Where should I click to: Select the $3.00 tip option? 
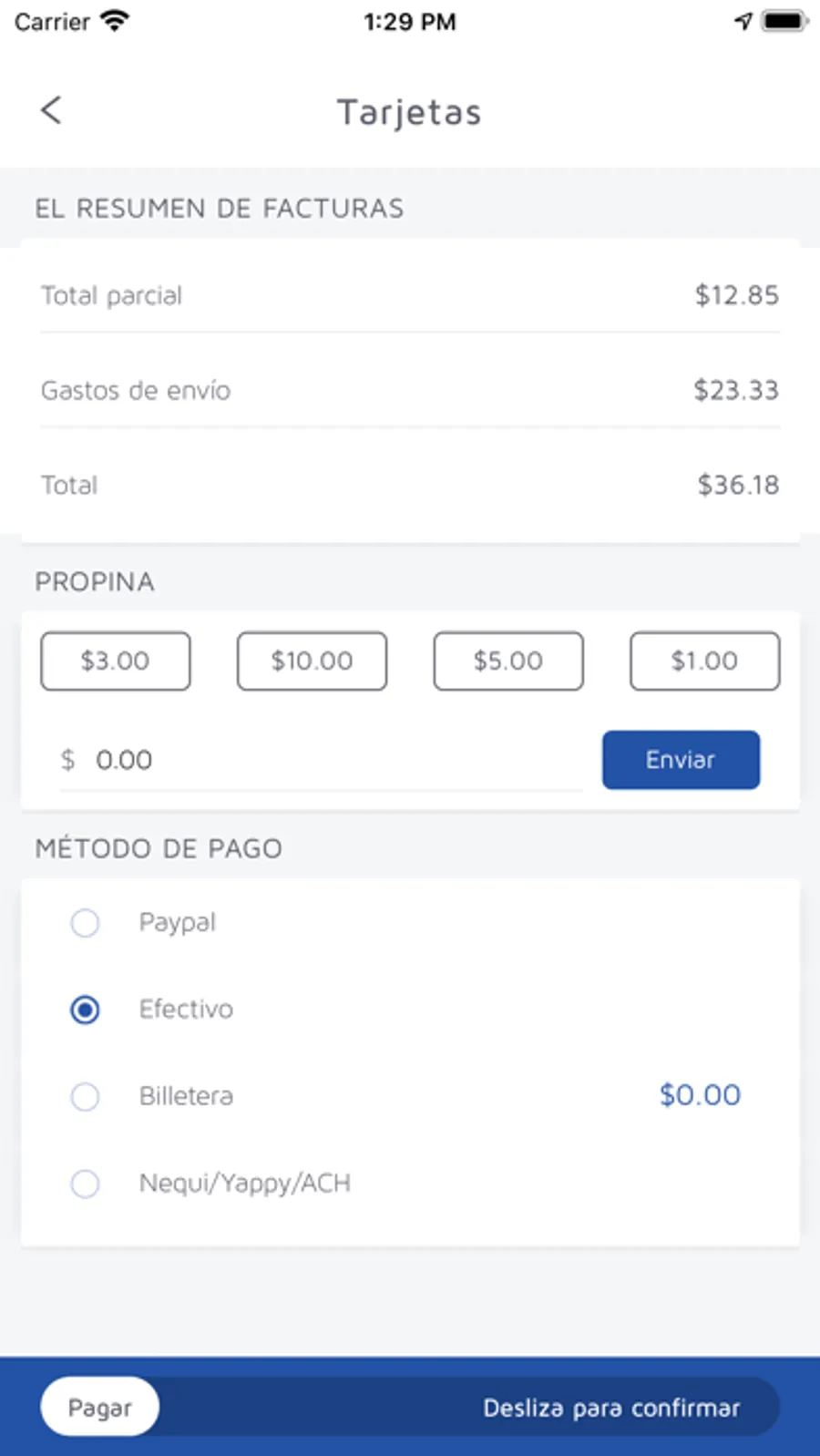(116, 661)
